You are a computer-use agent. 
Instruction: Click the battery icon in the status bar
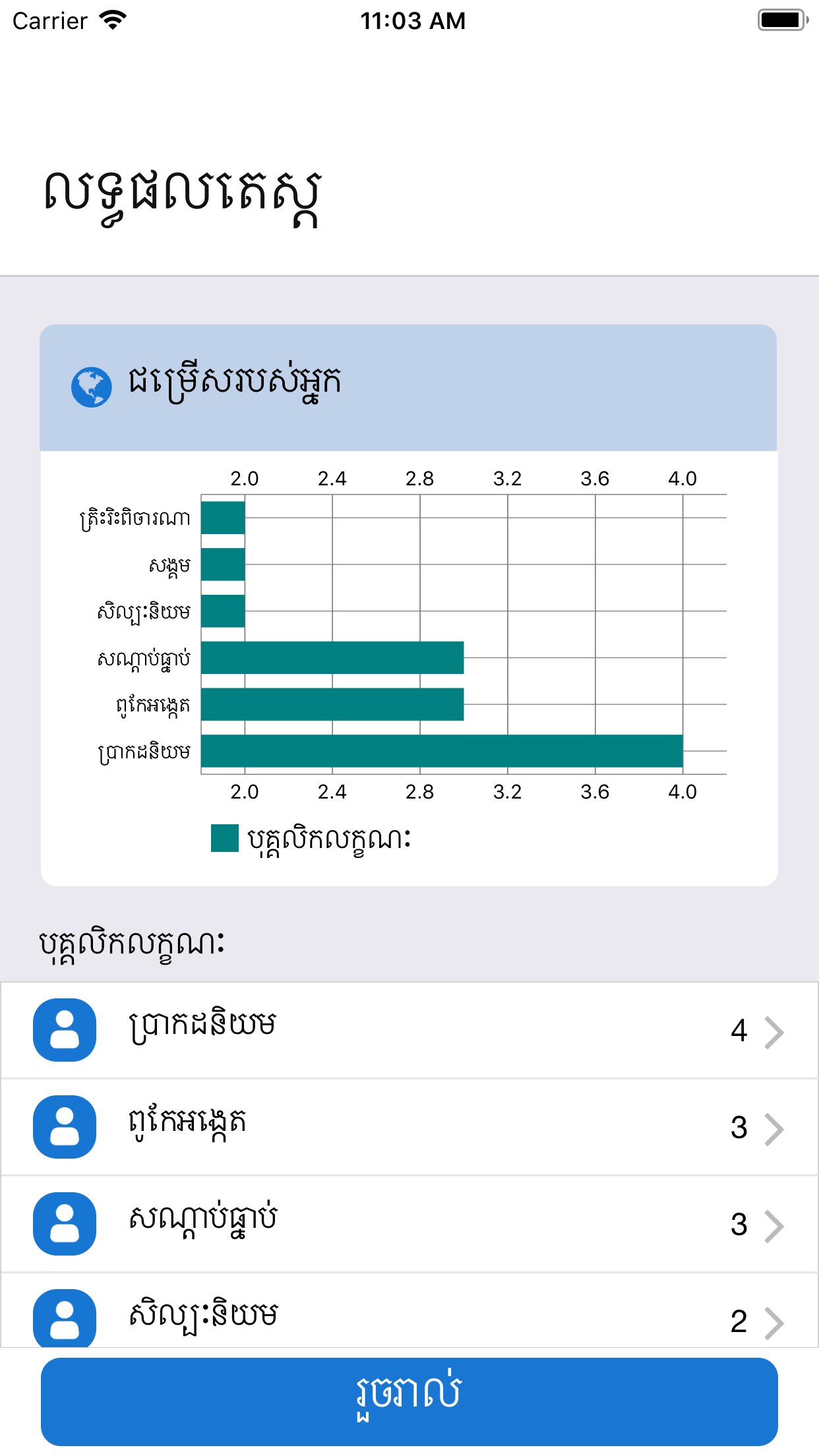point(782,20)
